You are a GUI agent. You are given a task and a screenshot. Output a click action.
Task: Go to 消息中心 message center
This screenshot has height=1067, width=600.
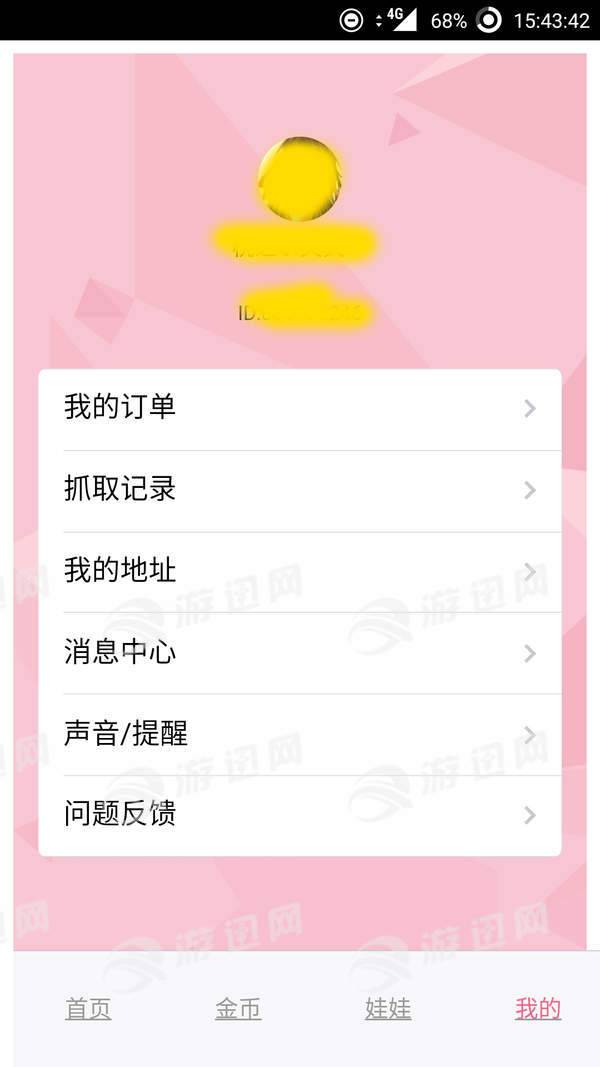pos(300,653)
